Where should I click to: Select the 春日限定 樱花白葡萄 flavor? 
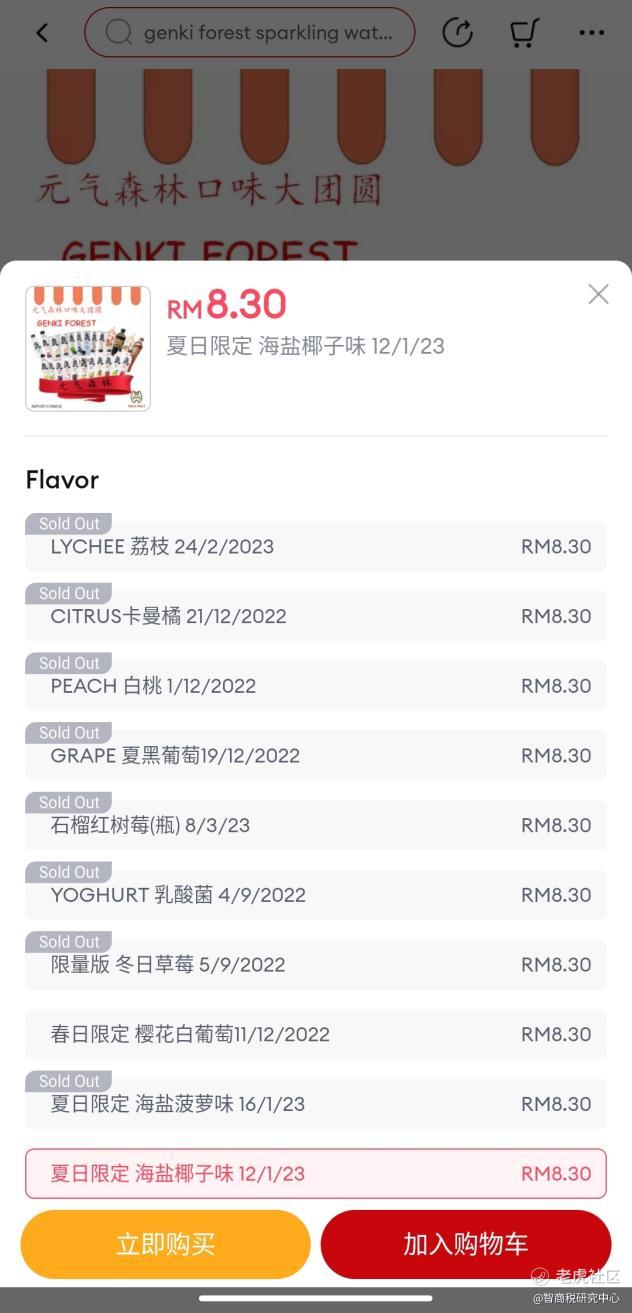point(315,1034)
